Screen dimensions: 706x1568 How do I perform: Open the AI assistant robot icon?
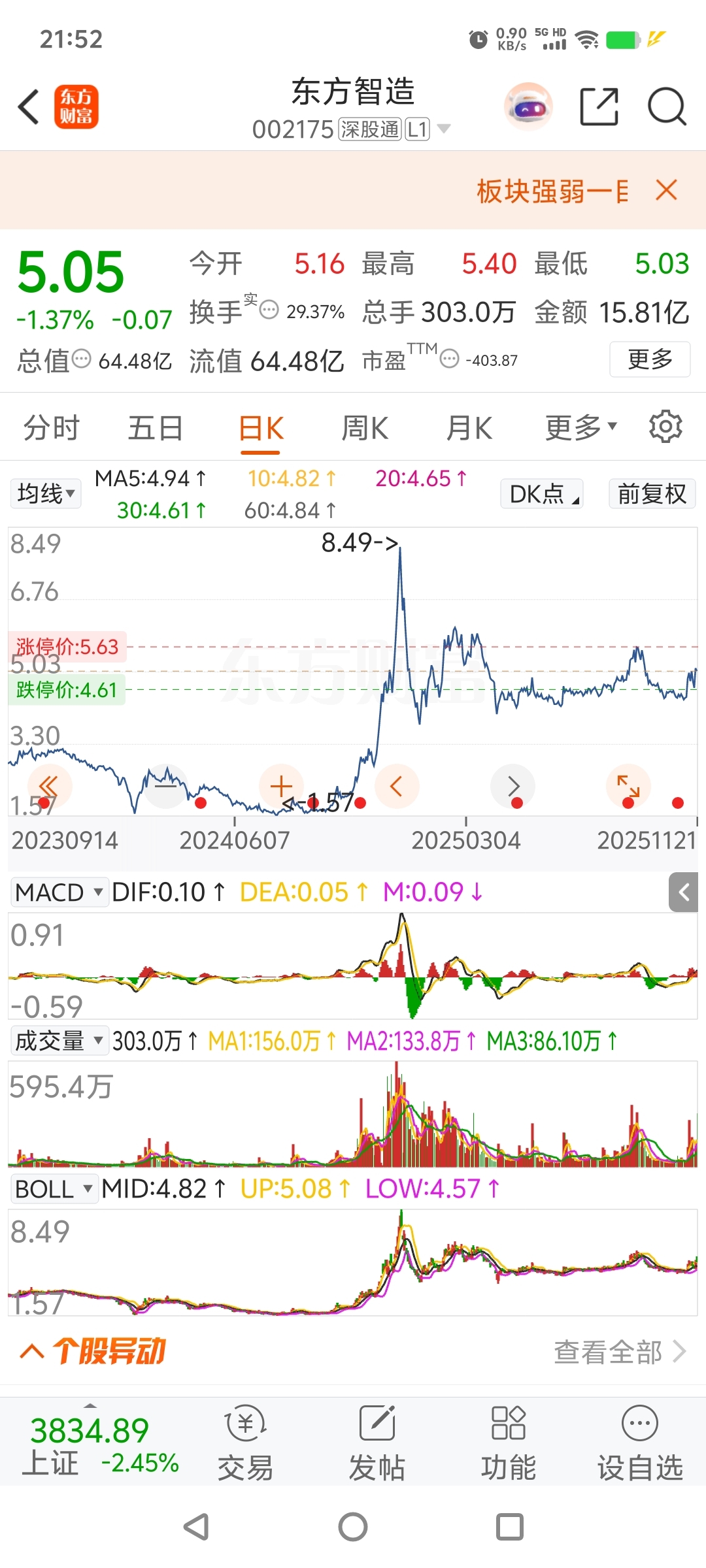point(528,106)
